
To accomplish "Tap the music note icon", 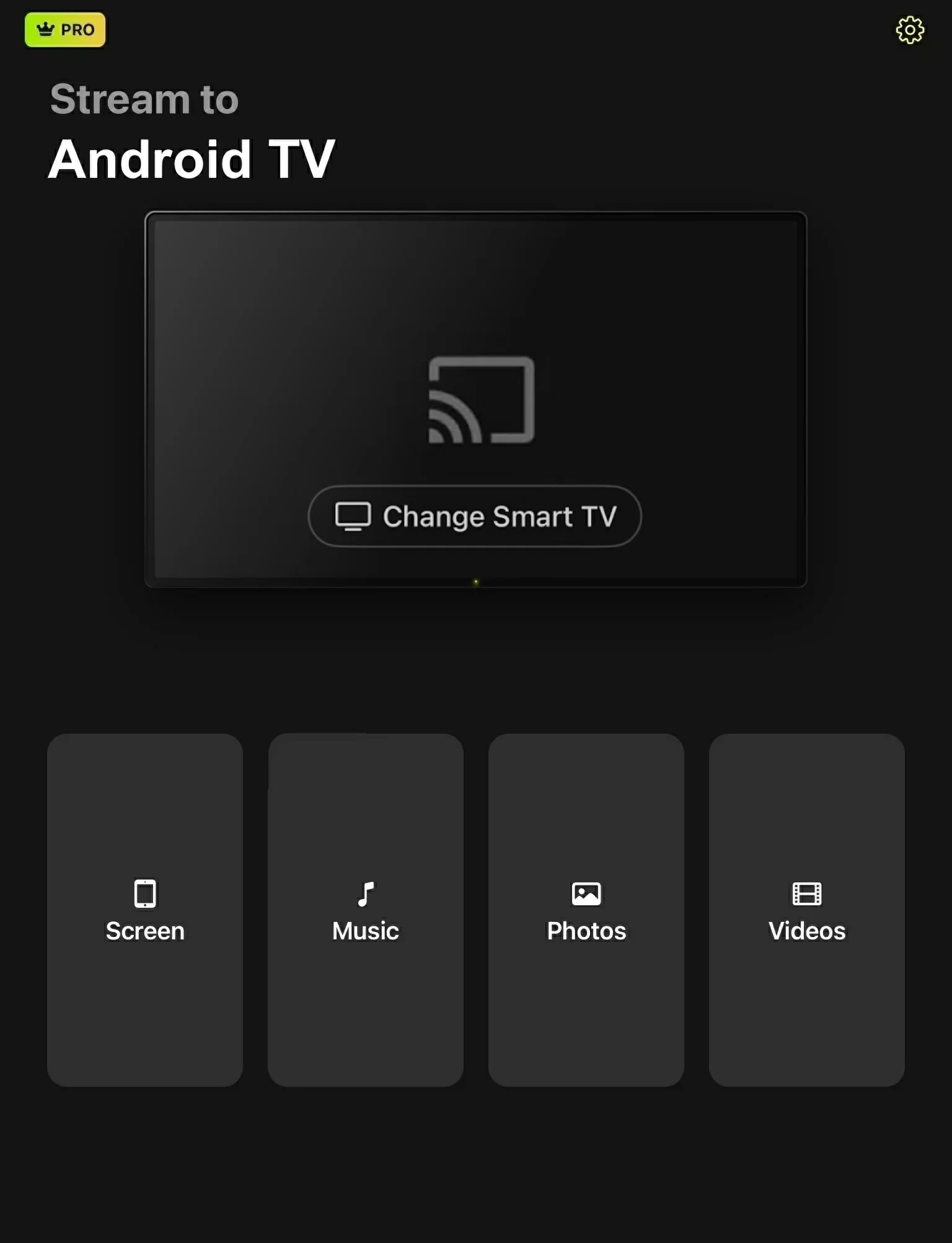I will pos(365,894).
